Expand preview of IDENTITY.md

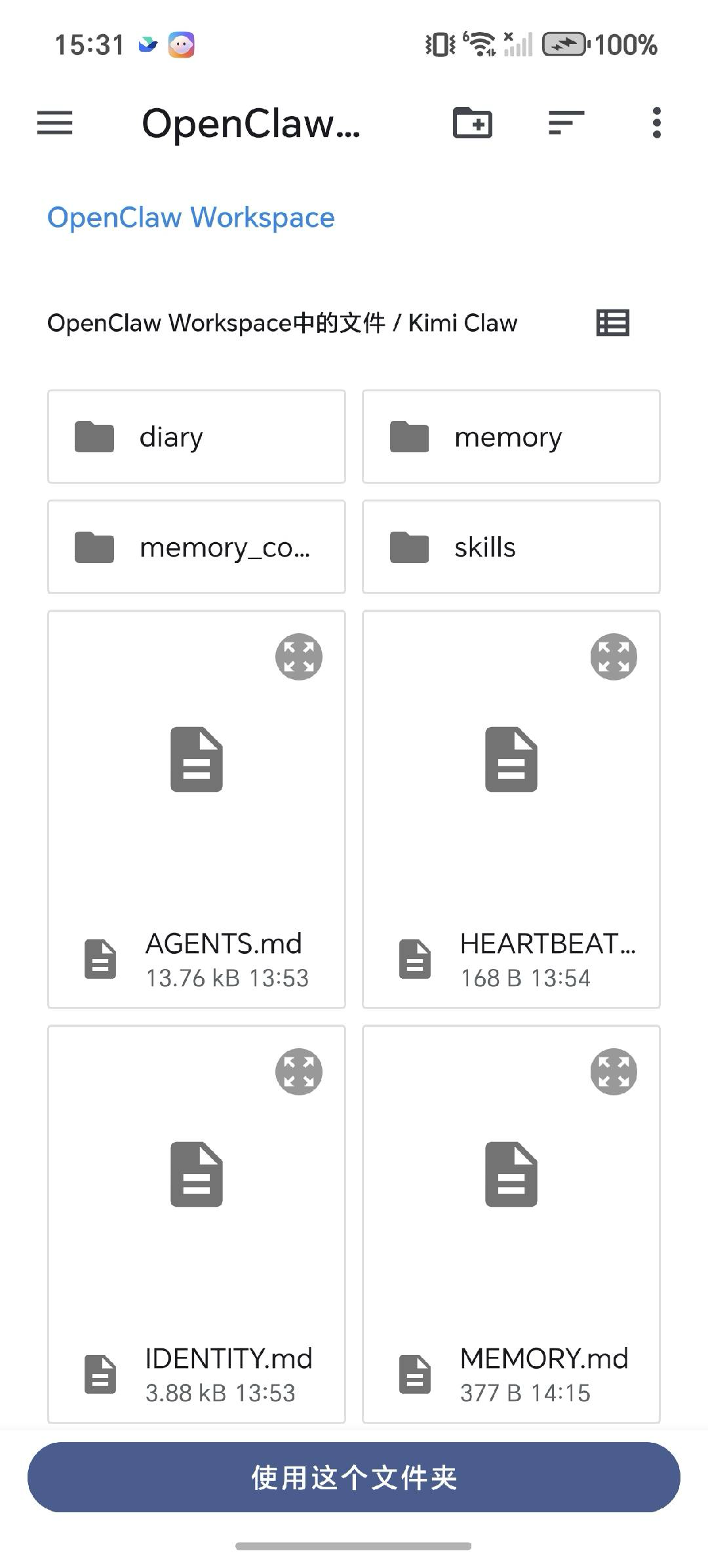point(299,1072)
